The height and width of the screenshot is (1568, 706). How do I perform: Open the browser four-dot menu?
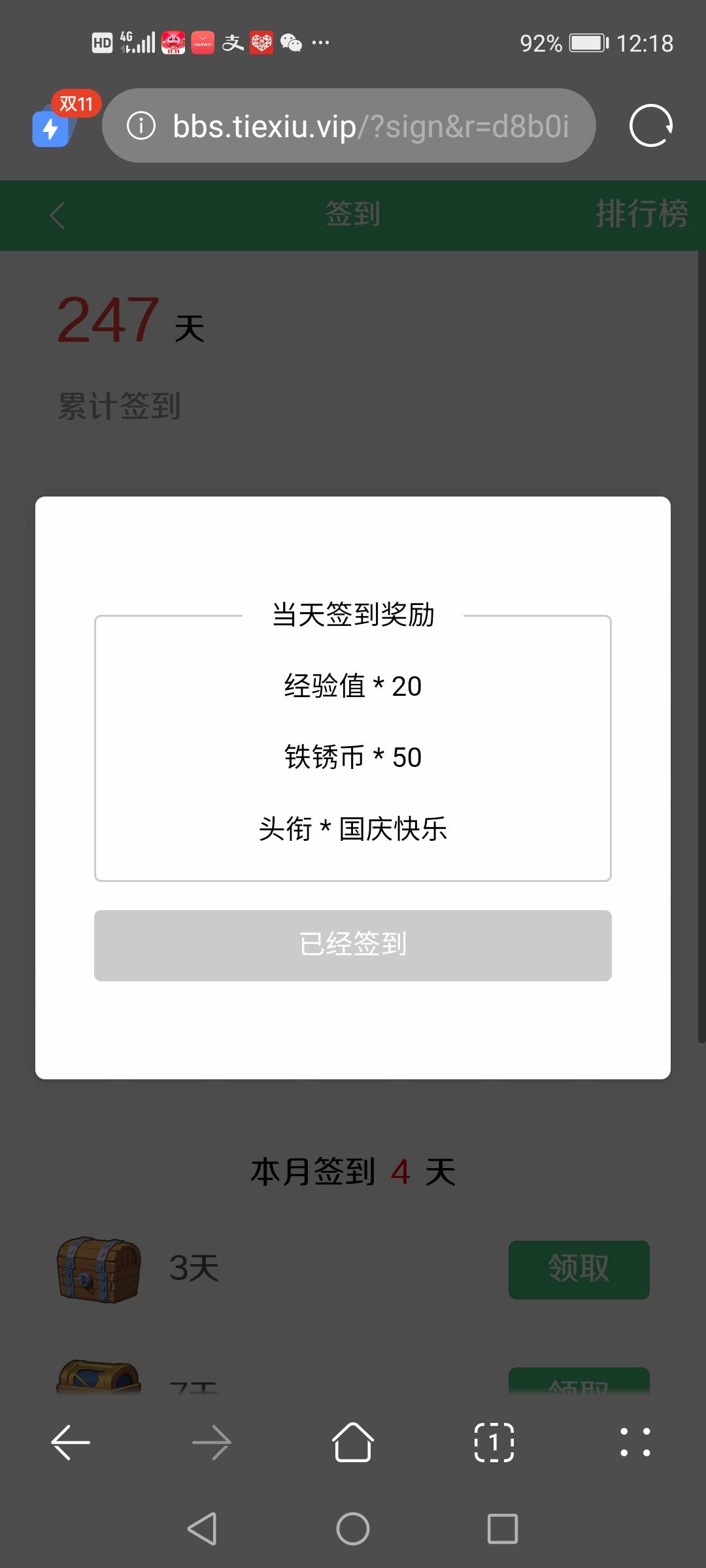pos(635,1442)
